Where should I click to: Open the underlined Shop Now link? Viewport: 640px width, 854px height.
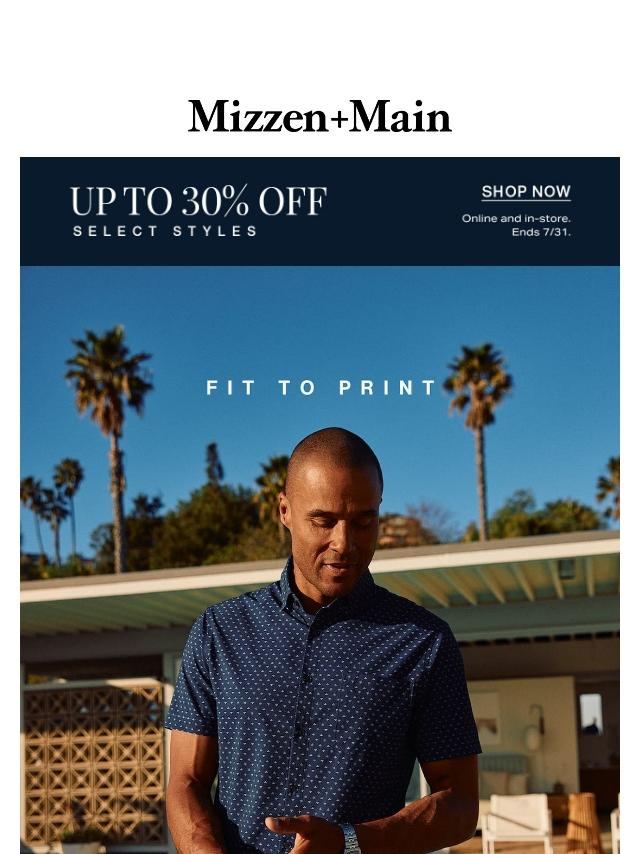[x=525, y=191]
